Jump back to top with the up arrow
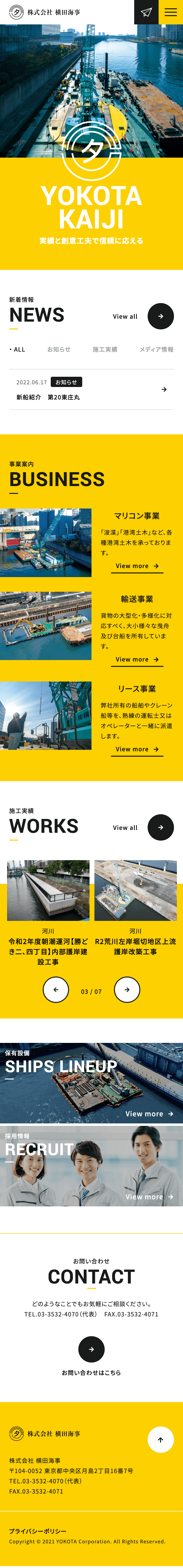183x1568 pixels. click(x=161, y=1440)
